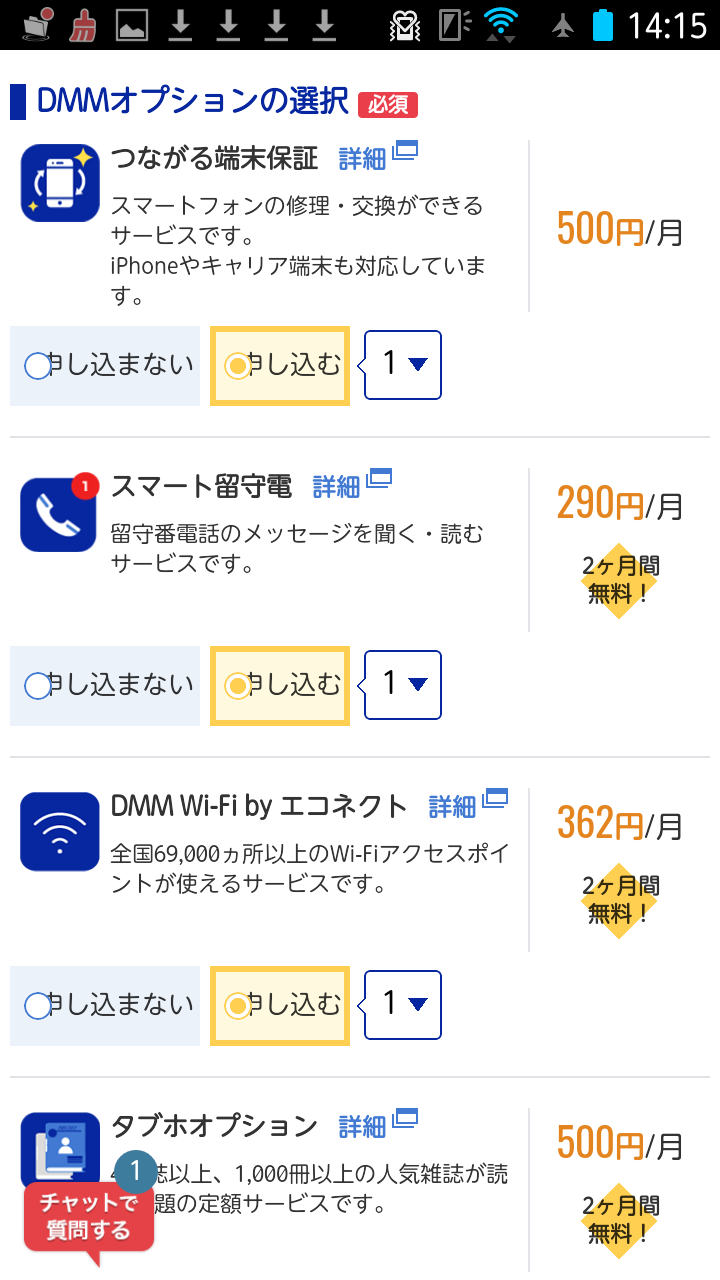Open 詳細 link for タブホオプション

377,1124
